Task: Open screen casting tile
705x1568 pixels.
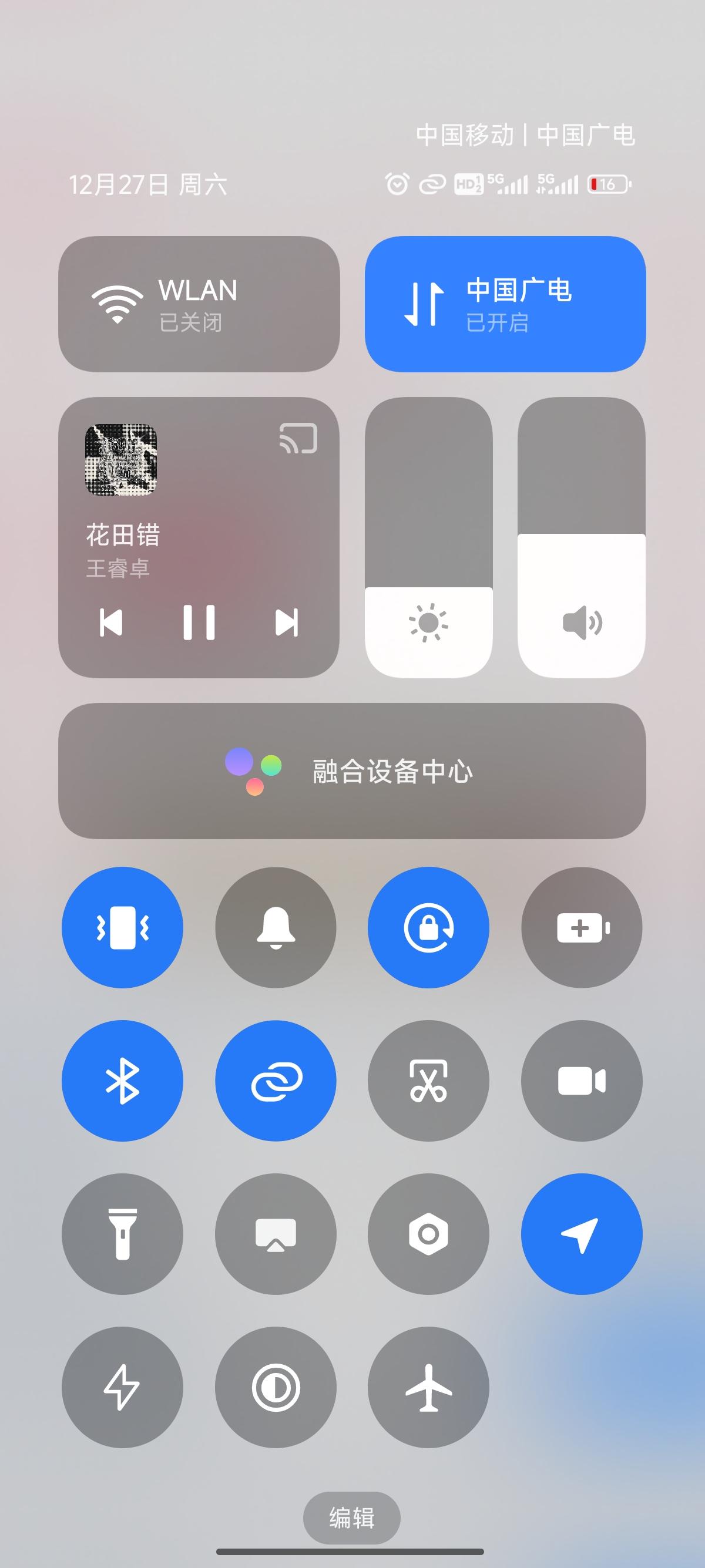Action: click(x=275, y=1234)
